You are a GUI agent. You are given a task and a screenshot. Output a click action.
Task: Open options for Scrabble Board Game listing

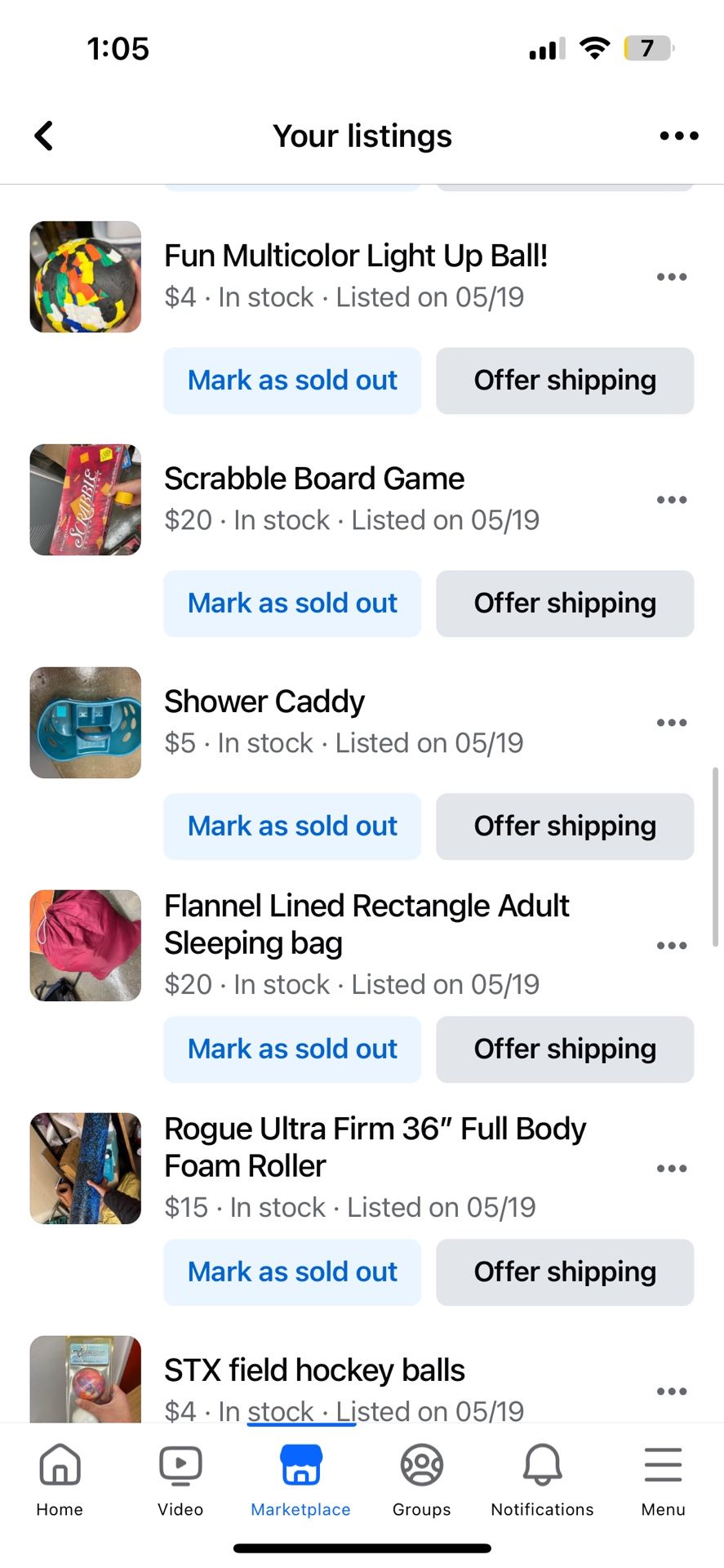[671, 500]
